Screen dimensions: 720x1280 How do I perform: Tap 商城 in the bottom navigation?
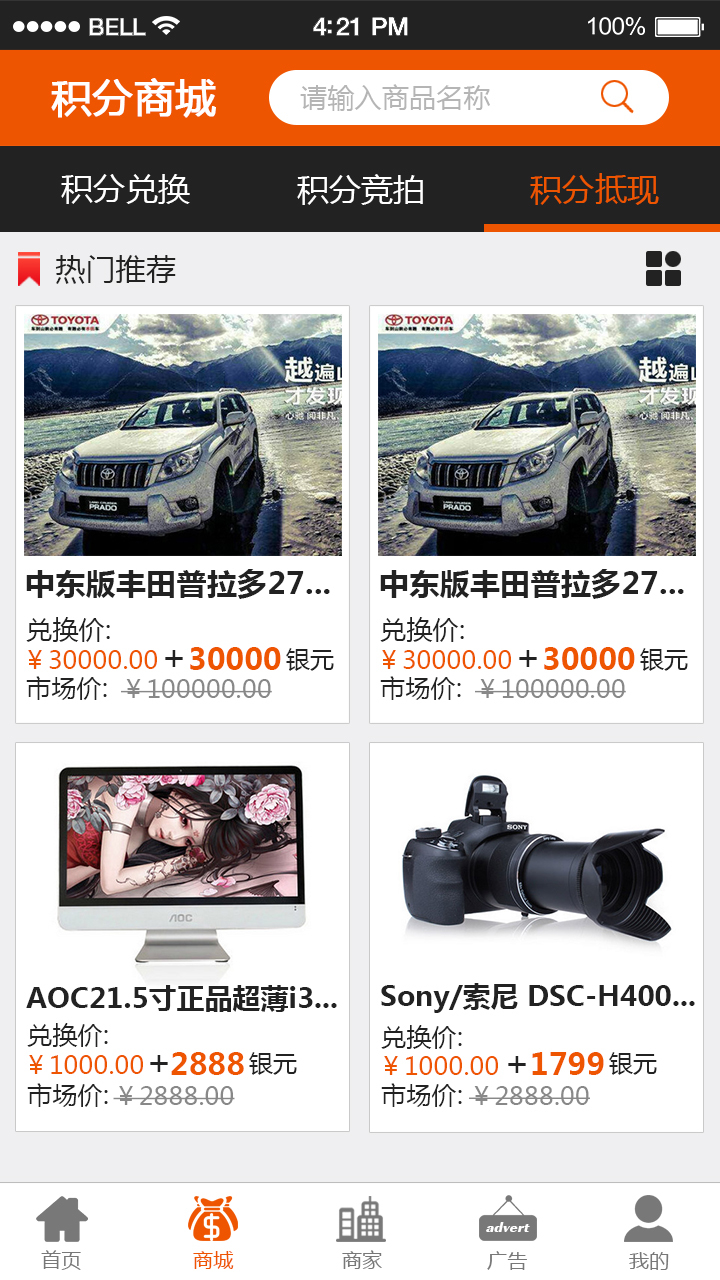[213, 1232]
